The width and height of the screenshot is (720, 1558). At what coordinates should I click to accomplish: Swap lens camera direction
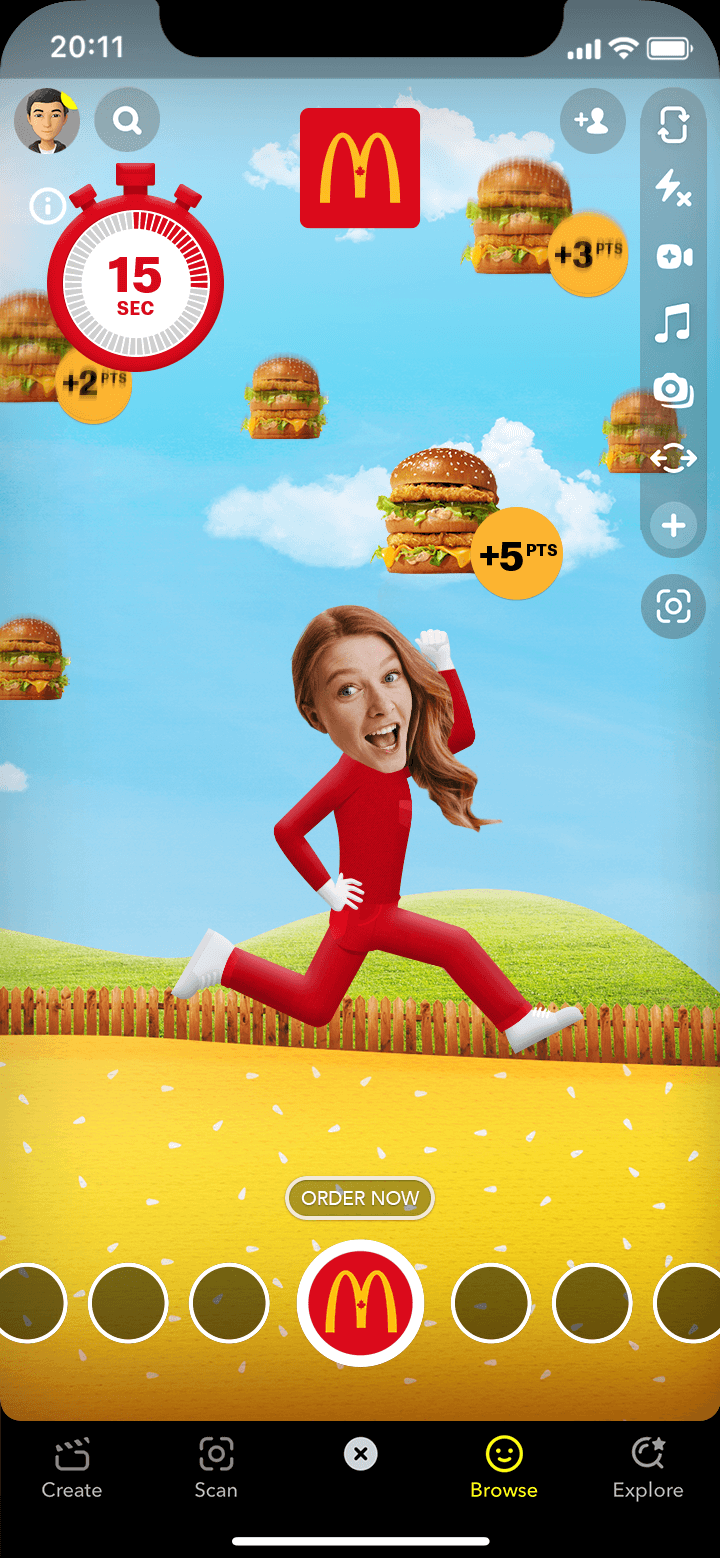pos(673,458)
